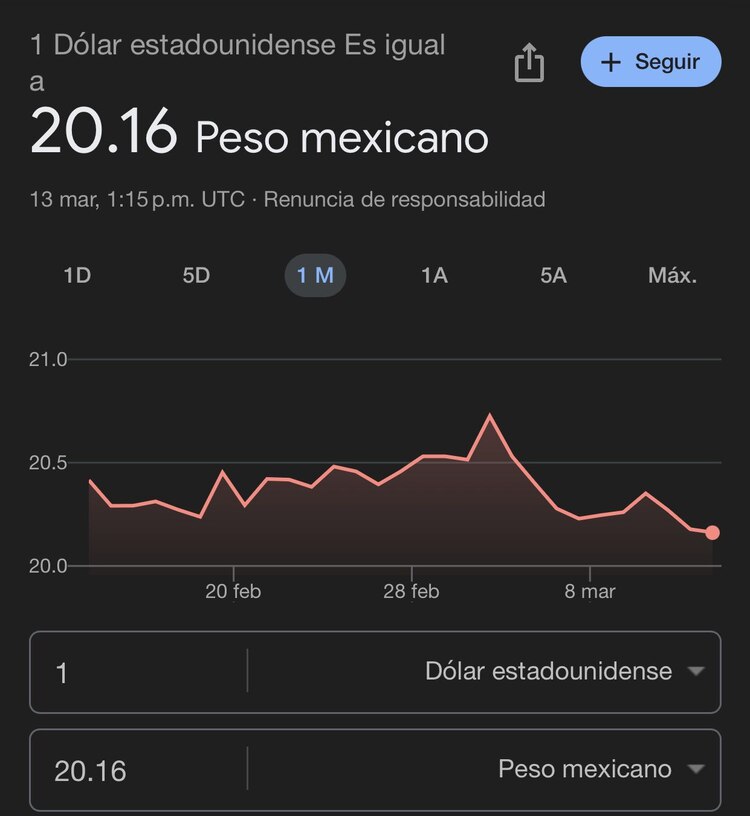Open the share sheet for exchange rate
This screenshot has height=816, width=750.
click(529, 62)
